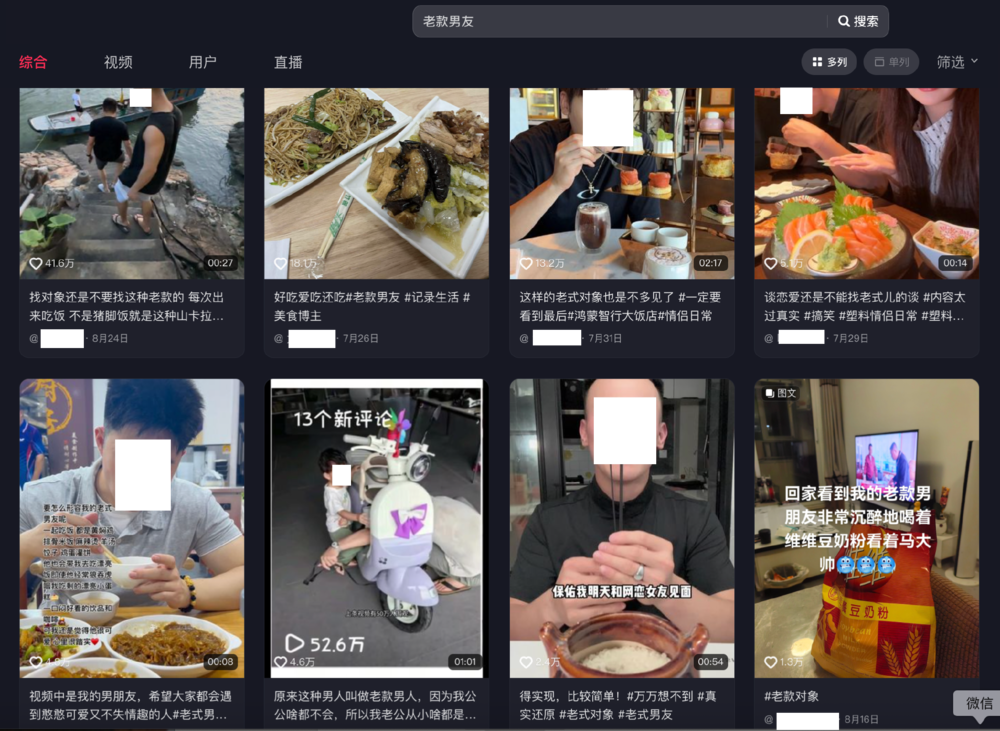Switch to the 视频 tab
The width and height of the screenshot is (1000, 731).
point(118,62)
